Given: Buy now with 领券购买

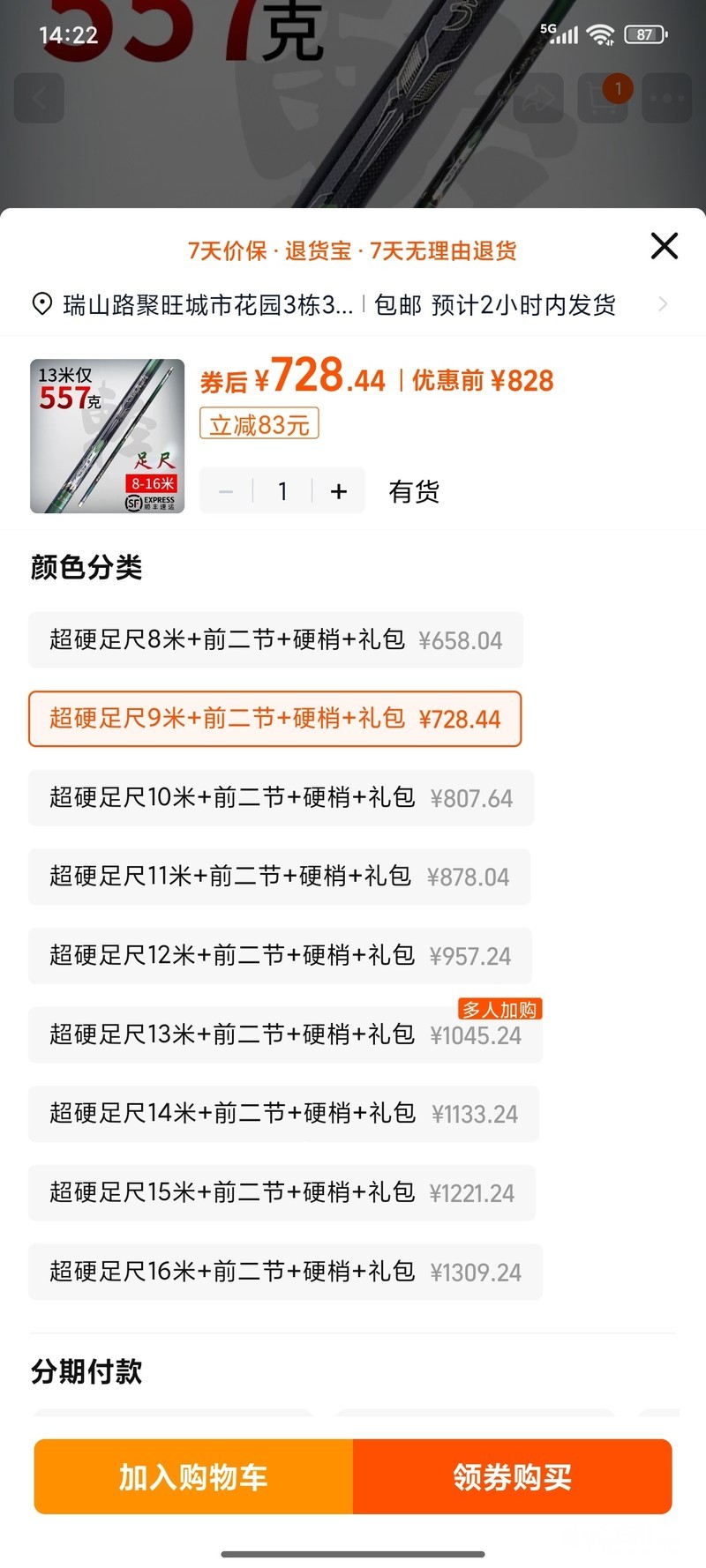Looking at the screenshot, I should 513,1476.
